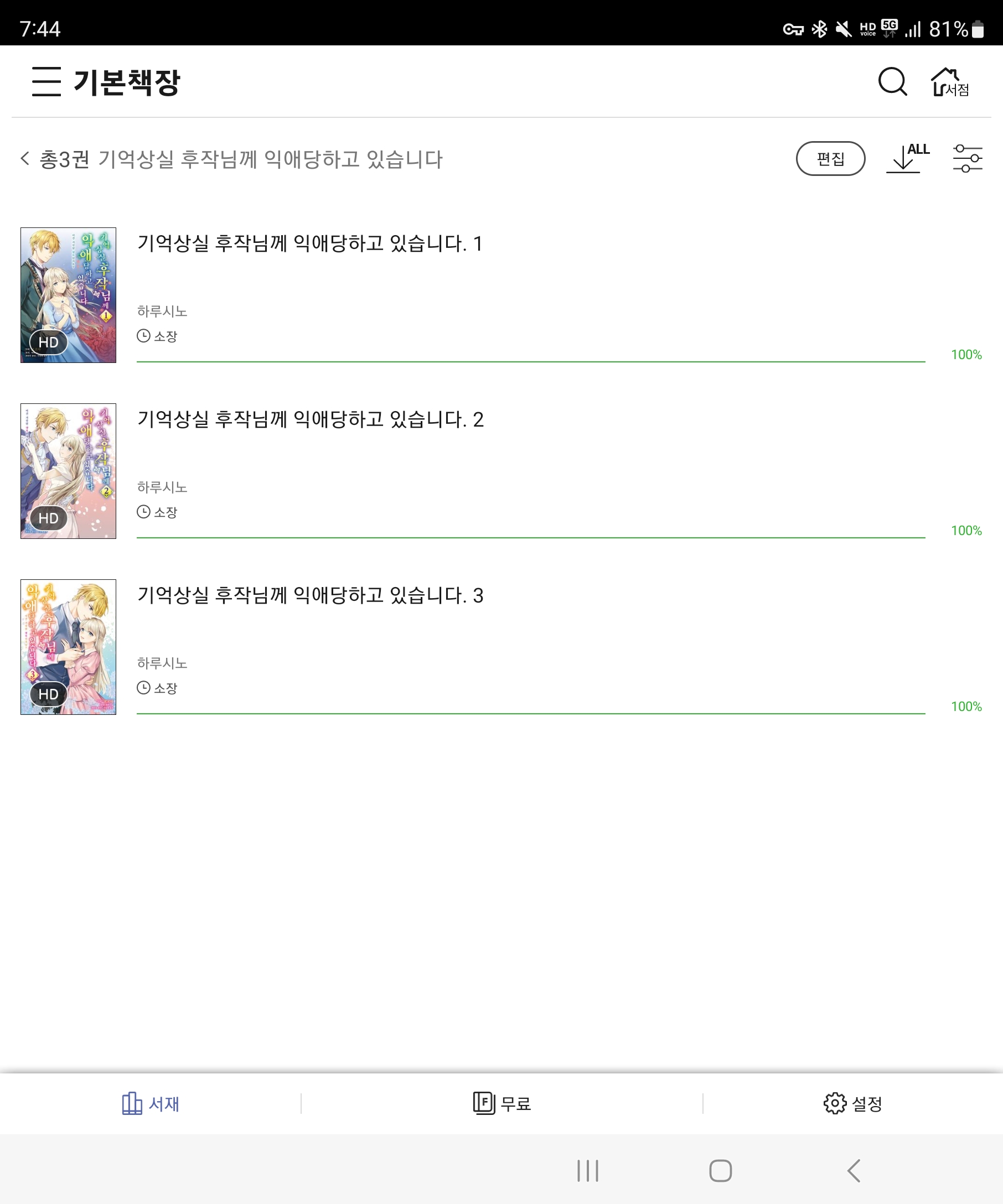1003x1204 pixels.
Task: Open 기억상실 후작님께 익애당하고 있습니다. 3
Action: [309, 595]
